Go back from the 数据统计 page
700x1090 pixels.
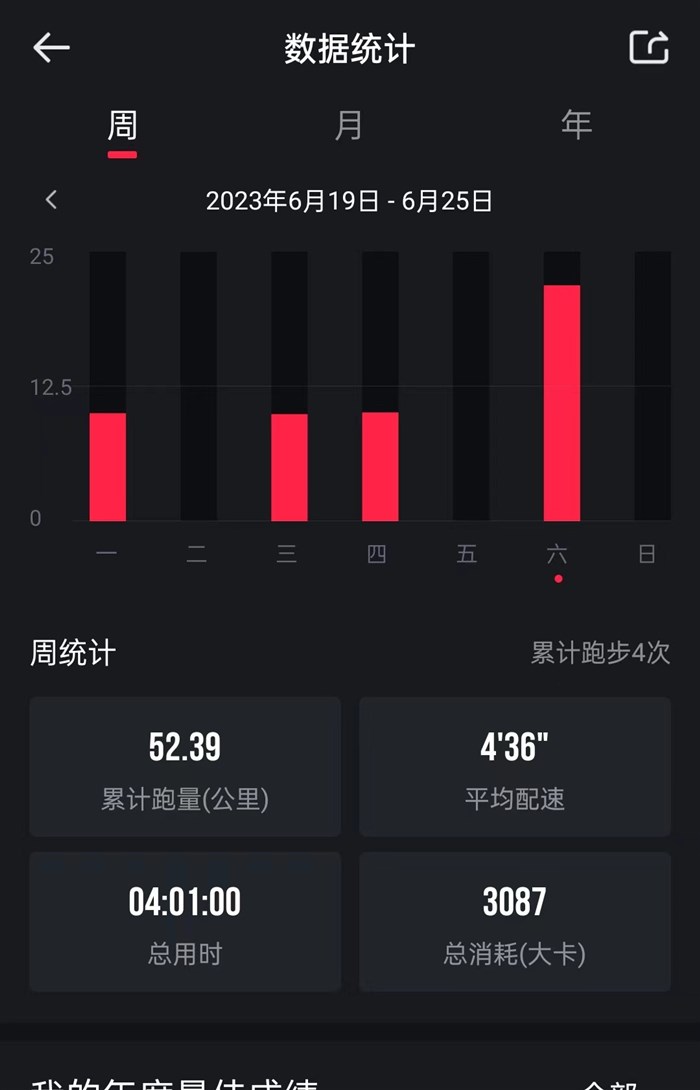coord(51,48)
